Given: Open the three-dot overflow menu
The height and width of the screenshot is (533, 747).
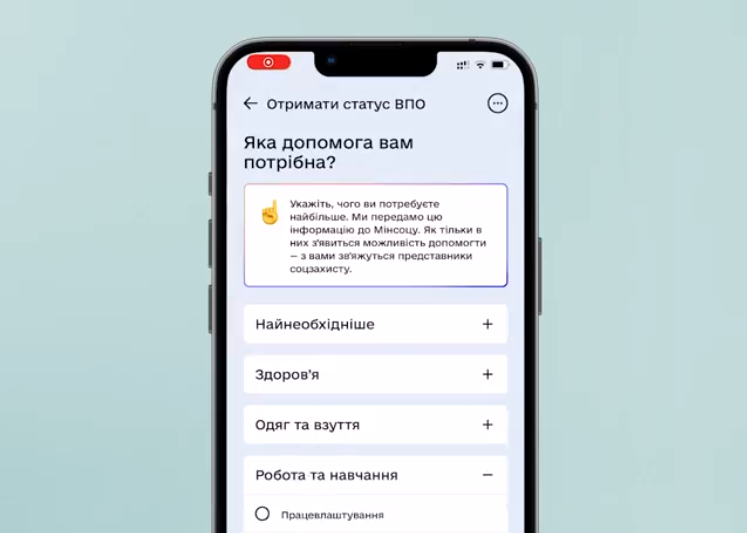Looking at the screenshot, I should 497,103.
